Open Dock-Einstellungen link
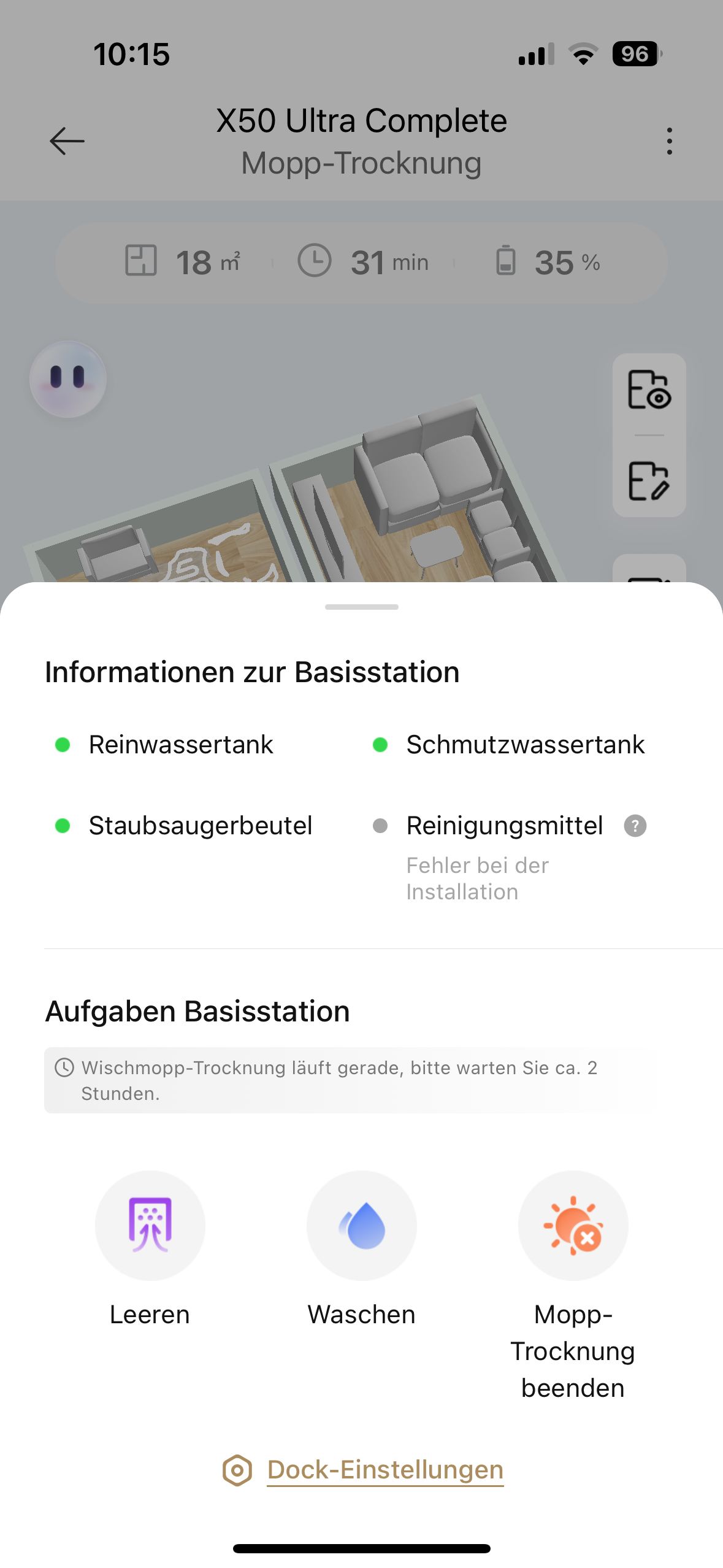 [384, 1470]
